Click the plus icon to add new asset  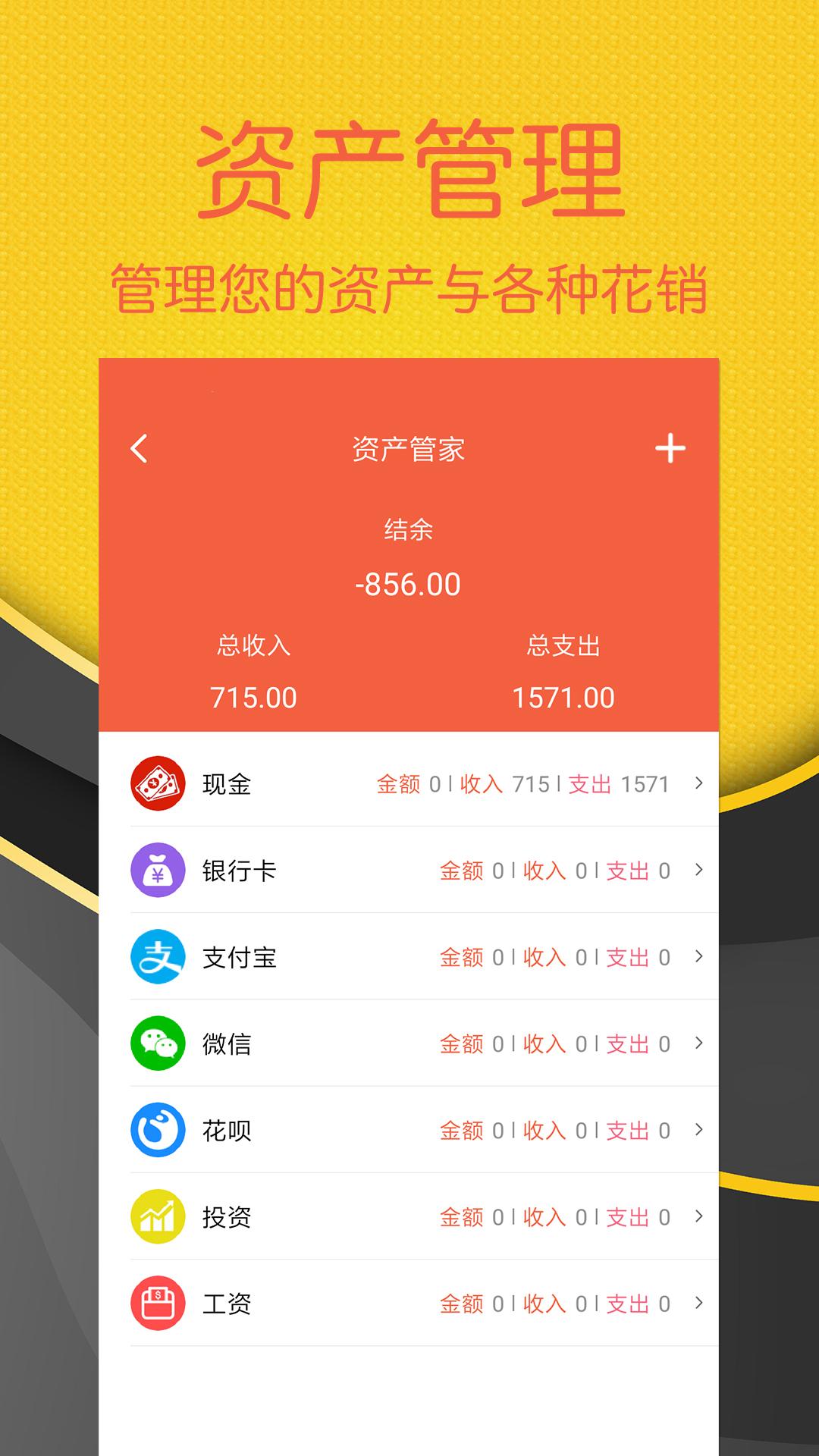pos(670,449)
